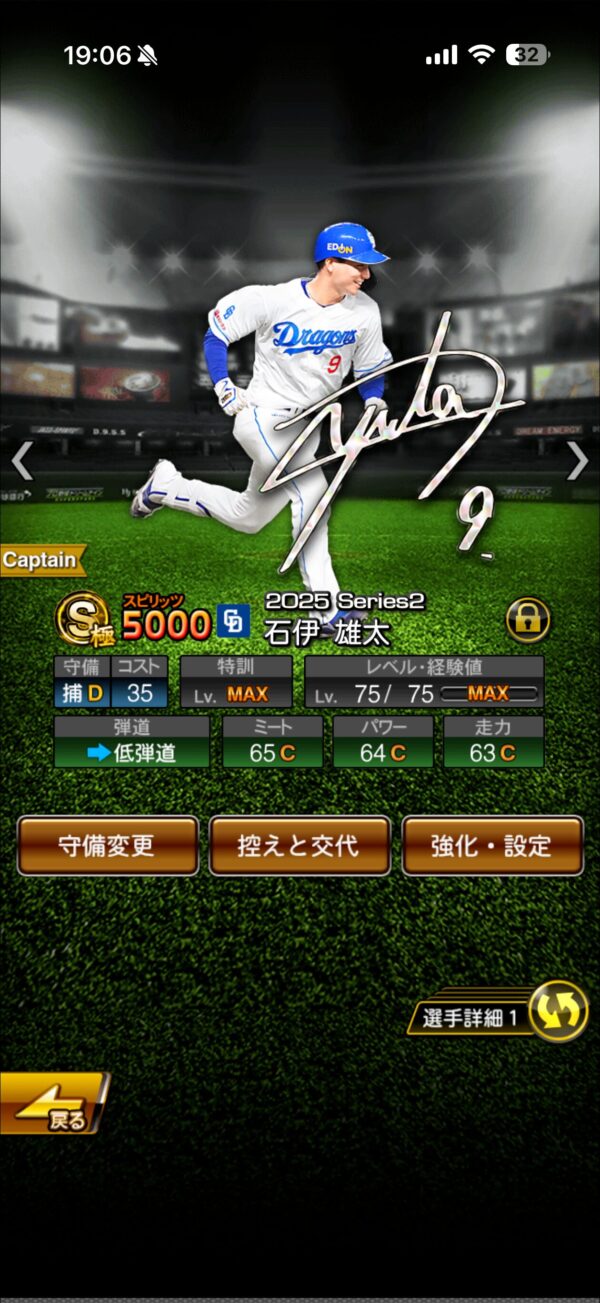The image size is (600, 1303).
Task: Tap the 守備変更 button
Action: [108, 846]
